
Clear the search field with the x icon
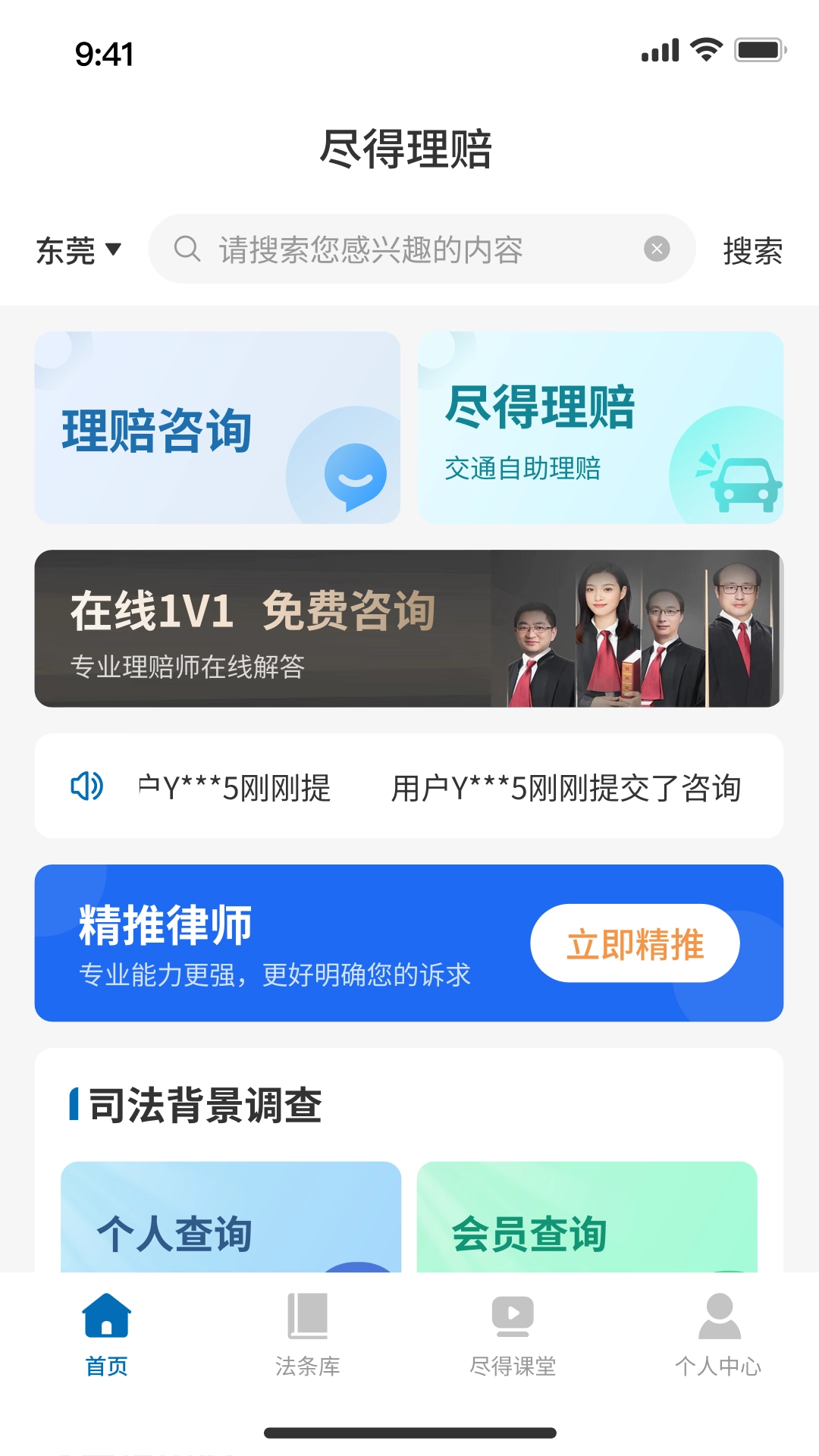coord(657,248)
